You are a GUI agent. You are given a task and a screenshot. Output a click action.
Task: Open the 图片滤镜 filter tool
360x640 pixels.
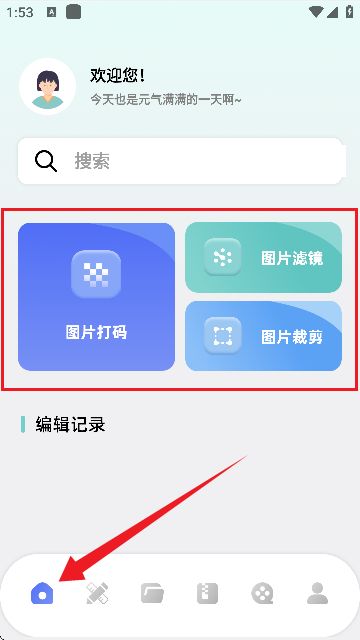click(x=264, y=257)
